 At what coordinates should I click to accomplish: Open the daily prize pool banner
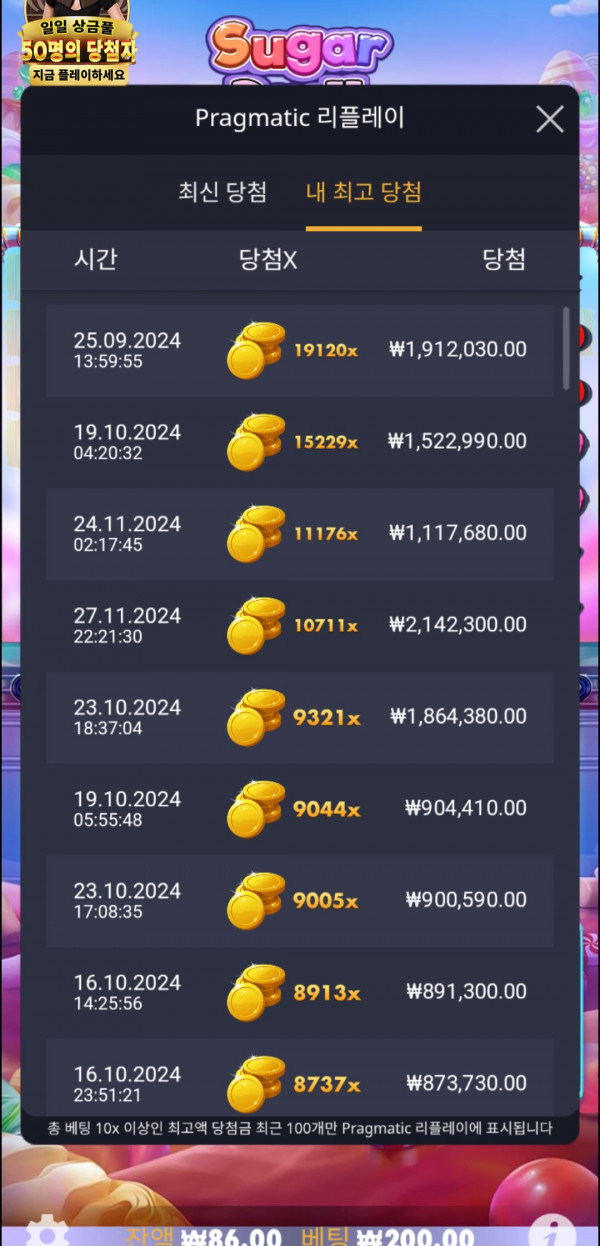pos(78,45)
